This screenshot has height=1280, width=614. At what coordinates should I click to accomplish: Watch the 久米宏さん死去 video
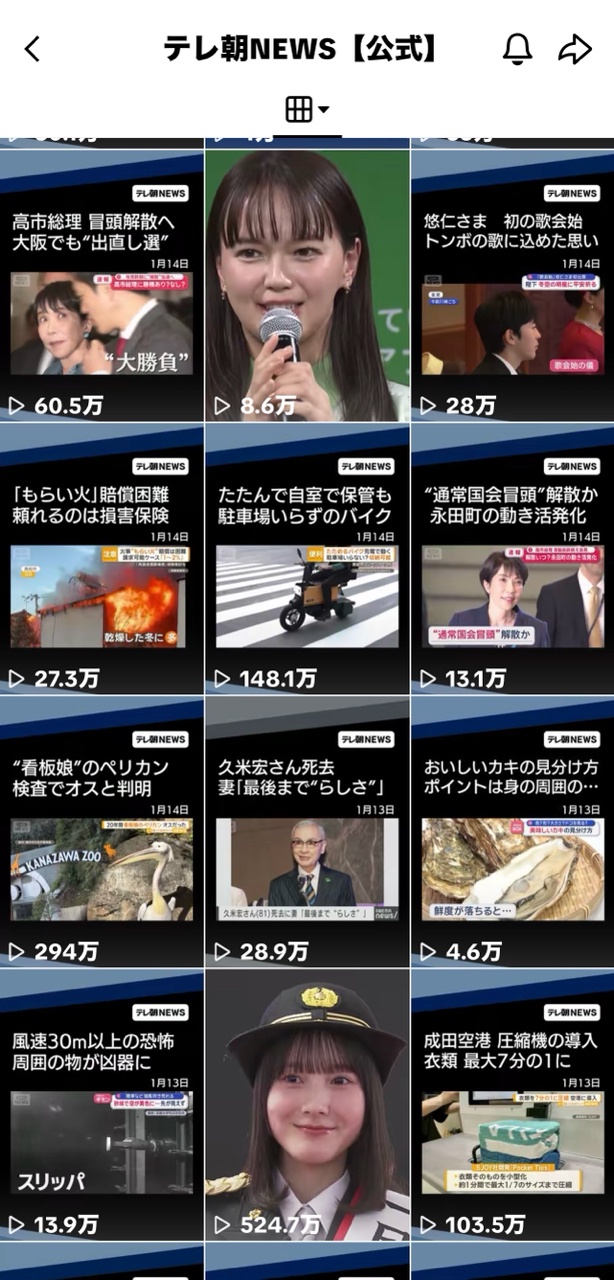click(307, 833)
